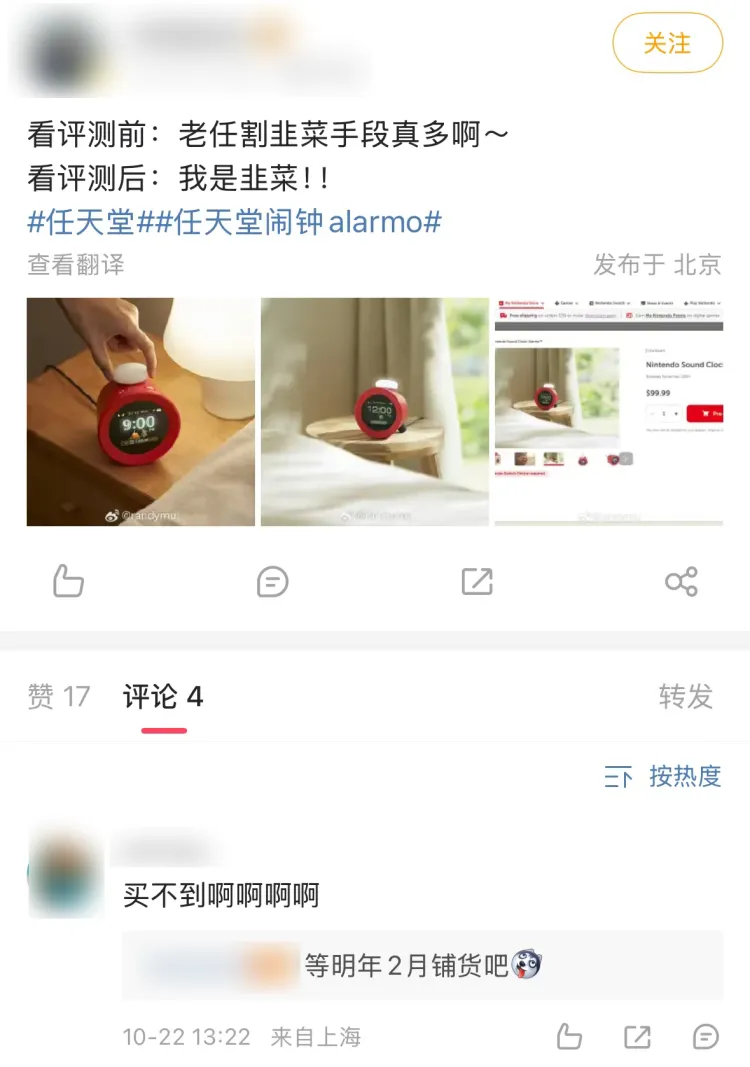
Task: Select the 评论 4 tab
Action: click(x=163, y=697)
